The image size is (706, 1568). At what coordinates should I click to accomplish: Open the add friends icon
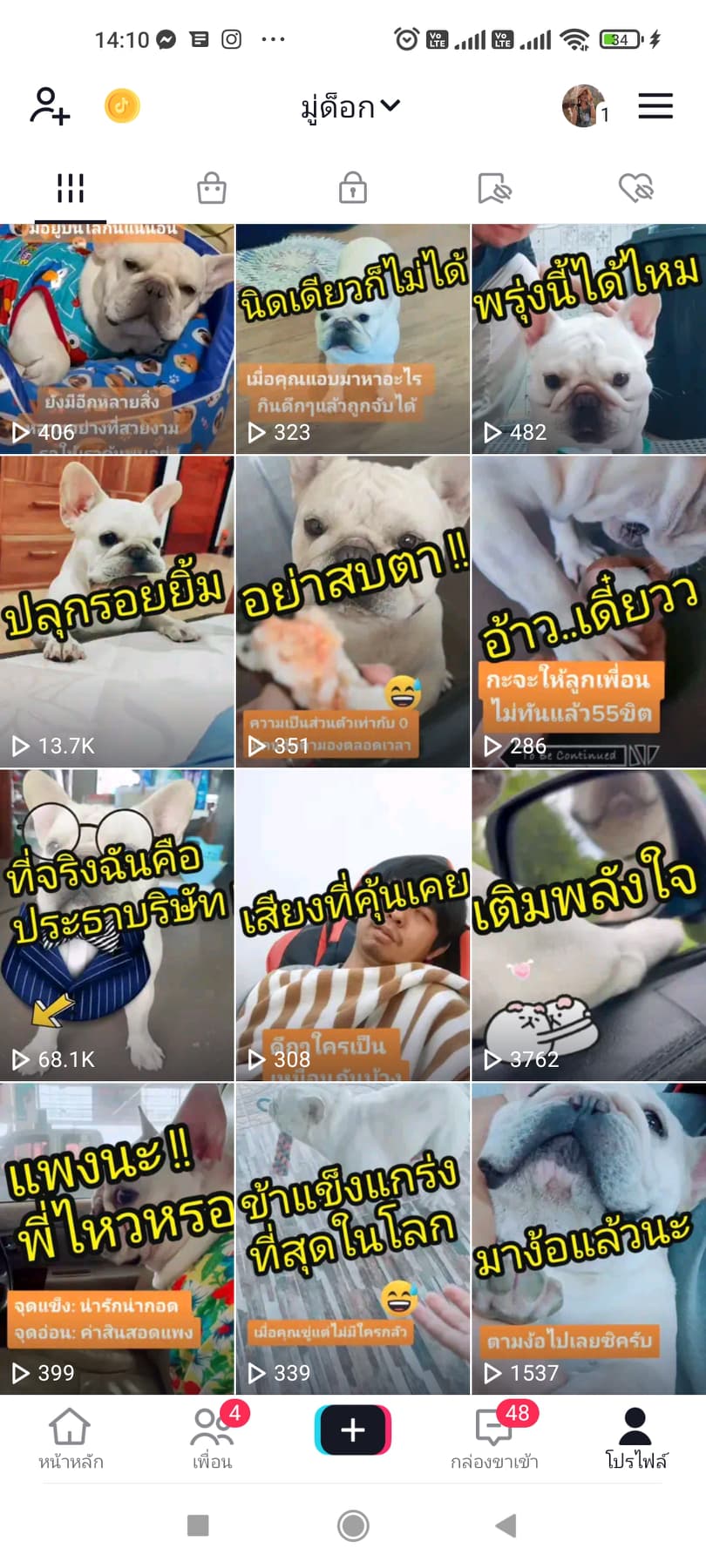49,106
